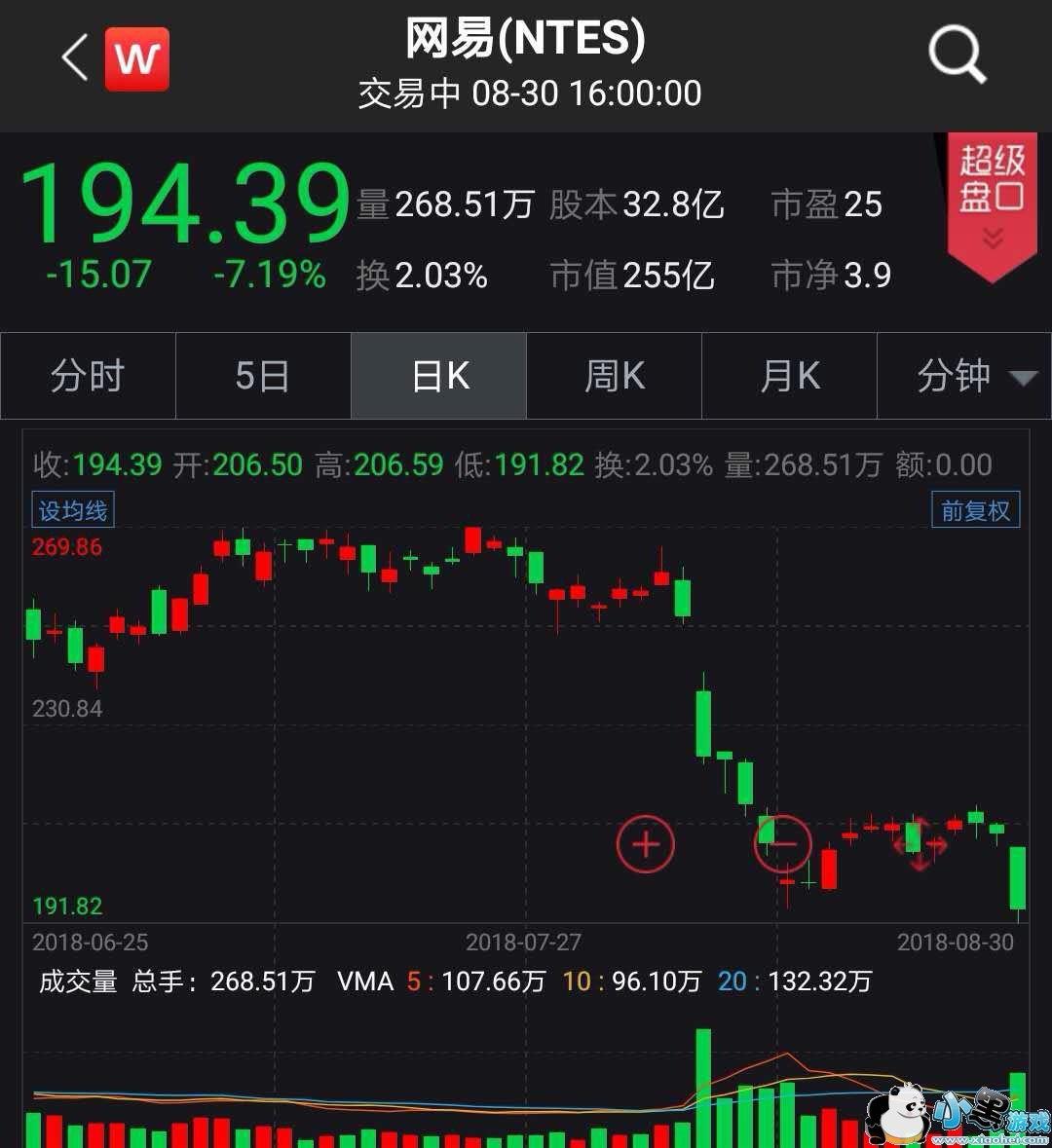Zoom out chart with minus button
Screen dimensions: 1052x1148
(783, 844)
